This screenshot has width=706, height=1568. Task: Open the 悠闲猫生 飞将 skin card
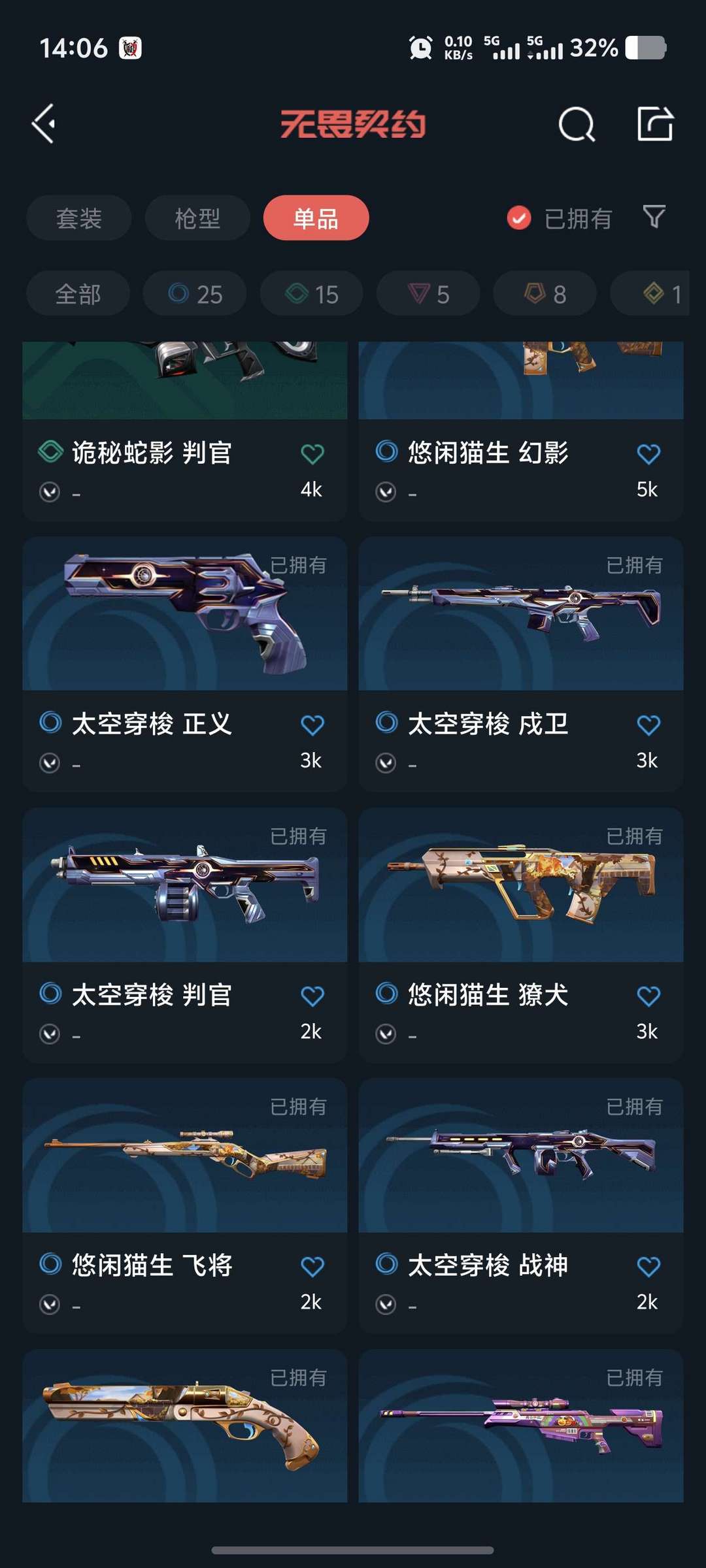185,1206
